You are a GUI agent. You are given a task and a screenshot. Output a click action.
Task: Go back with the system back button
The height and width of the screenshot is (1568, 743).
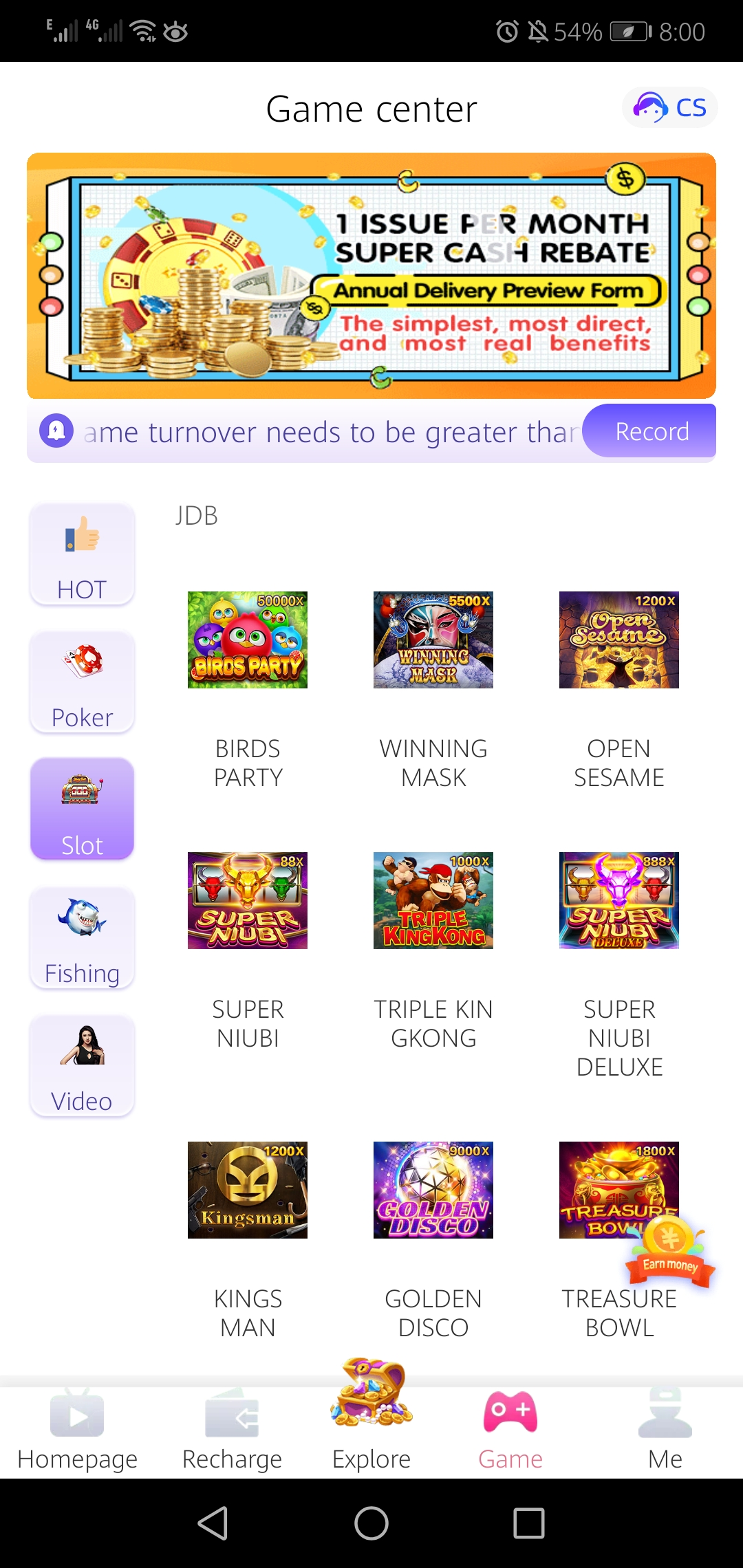pos(213,1523)
